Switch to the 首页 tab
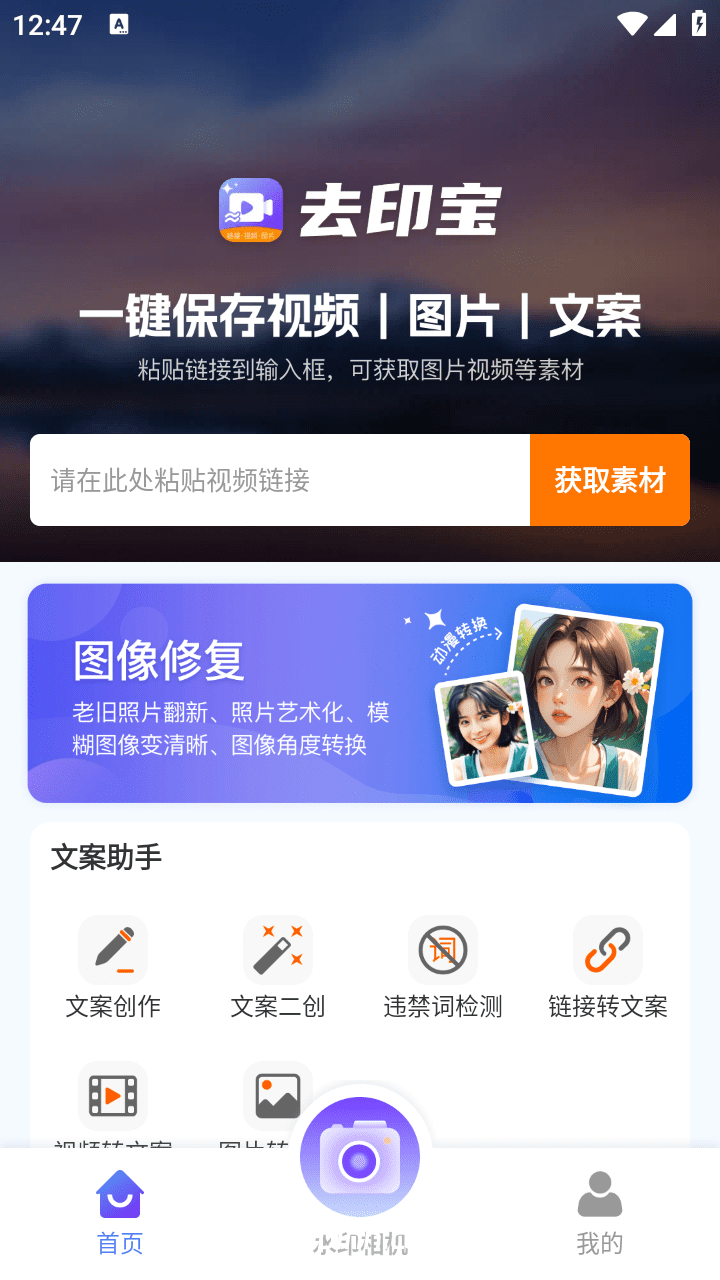Screen dimensions: 720x1280 coord(120,1211)
